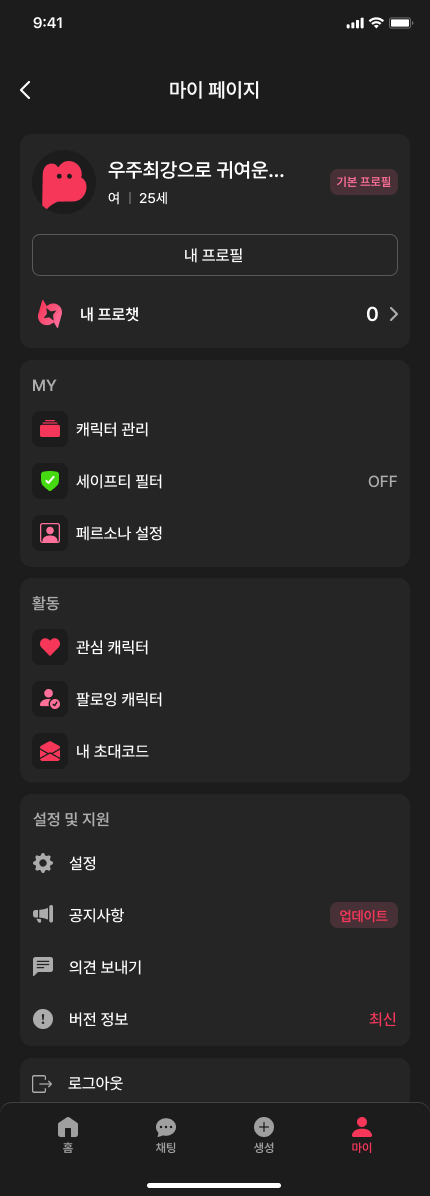Switch to the 홈 tab
This screenshot has height=1196, width=430.
click(x=68, y=1134)
